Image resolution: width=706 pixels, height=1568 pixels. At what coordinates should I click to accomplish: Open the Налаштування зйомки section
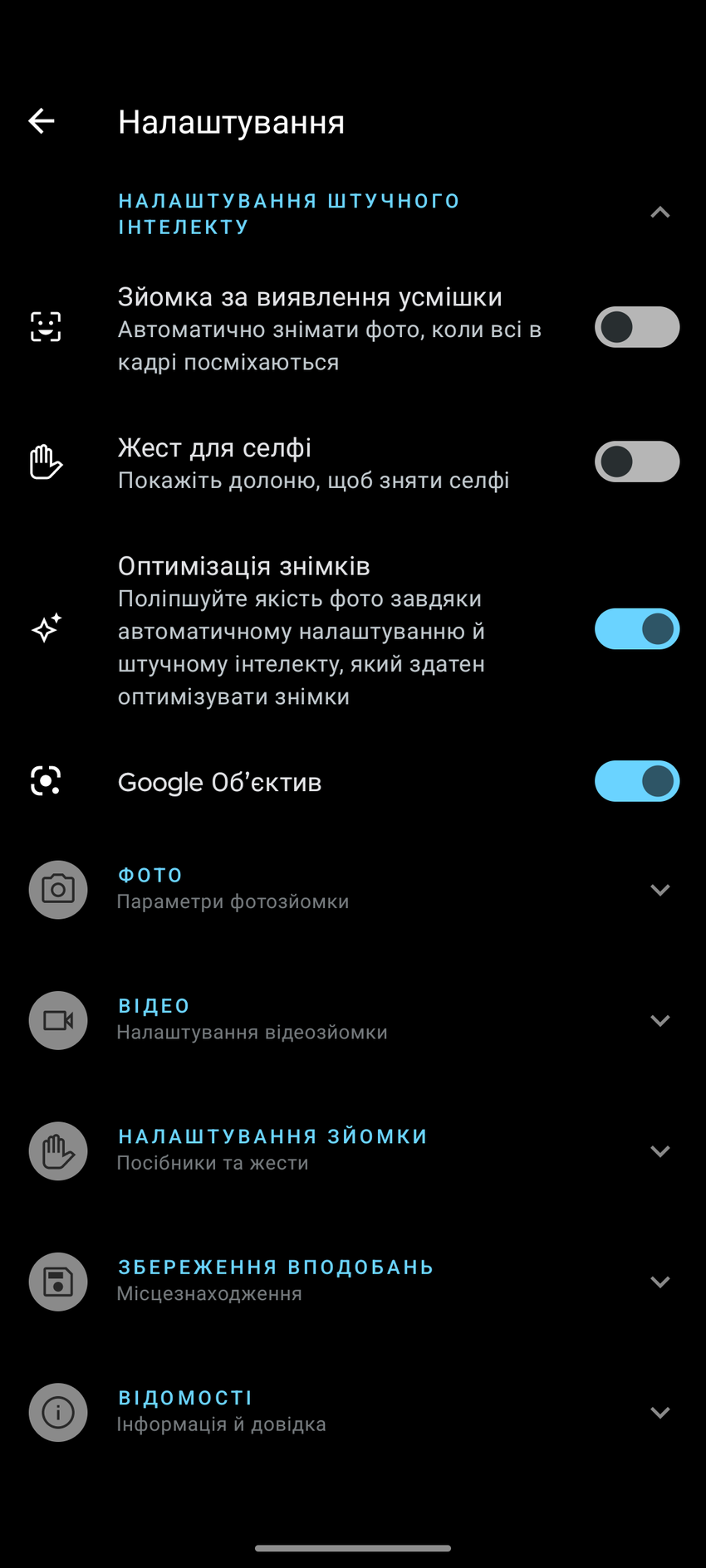[659, 1151]
